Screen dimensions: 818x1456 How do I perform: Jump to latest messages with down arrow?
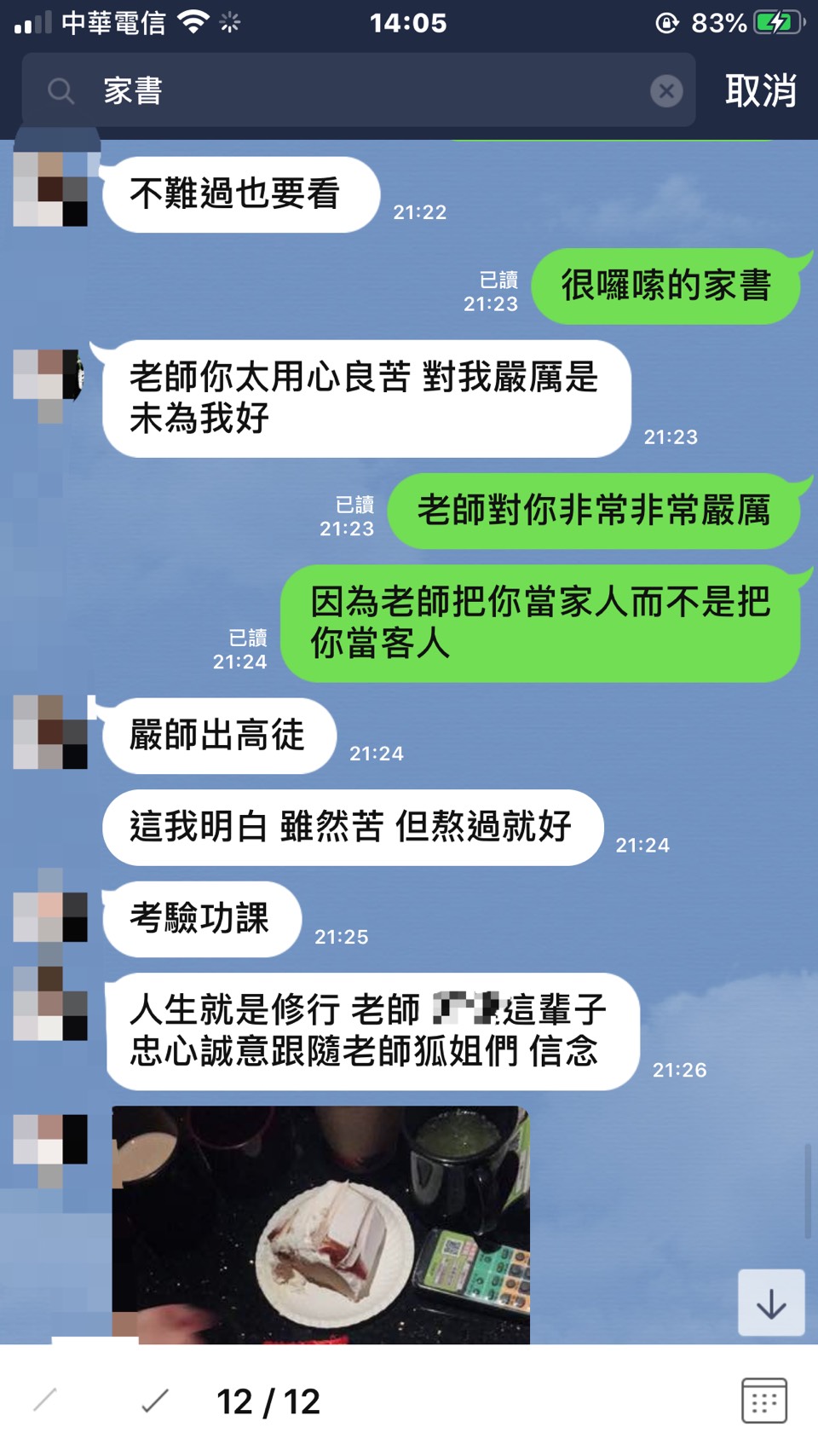[770, 1303]
